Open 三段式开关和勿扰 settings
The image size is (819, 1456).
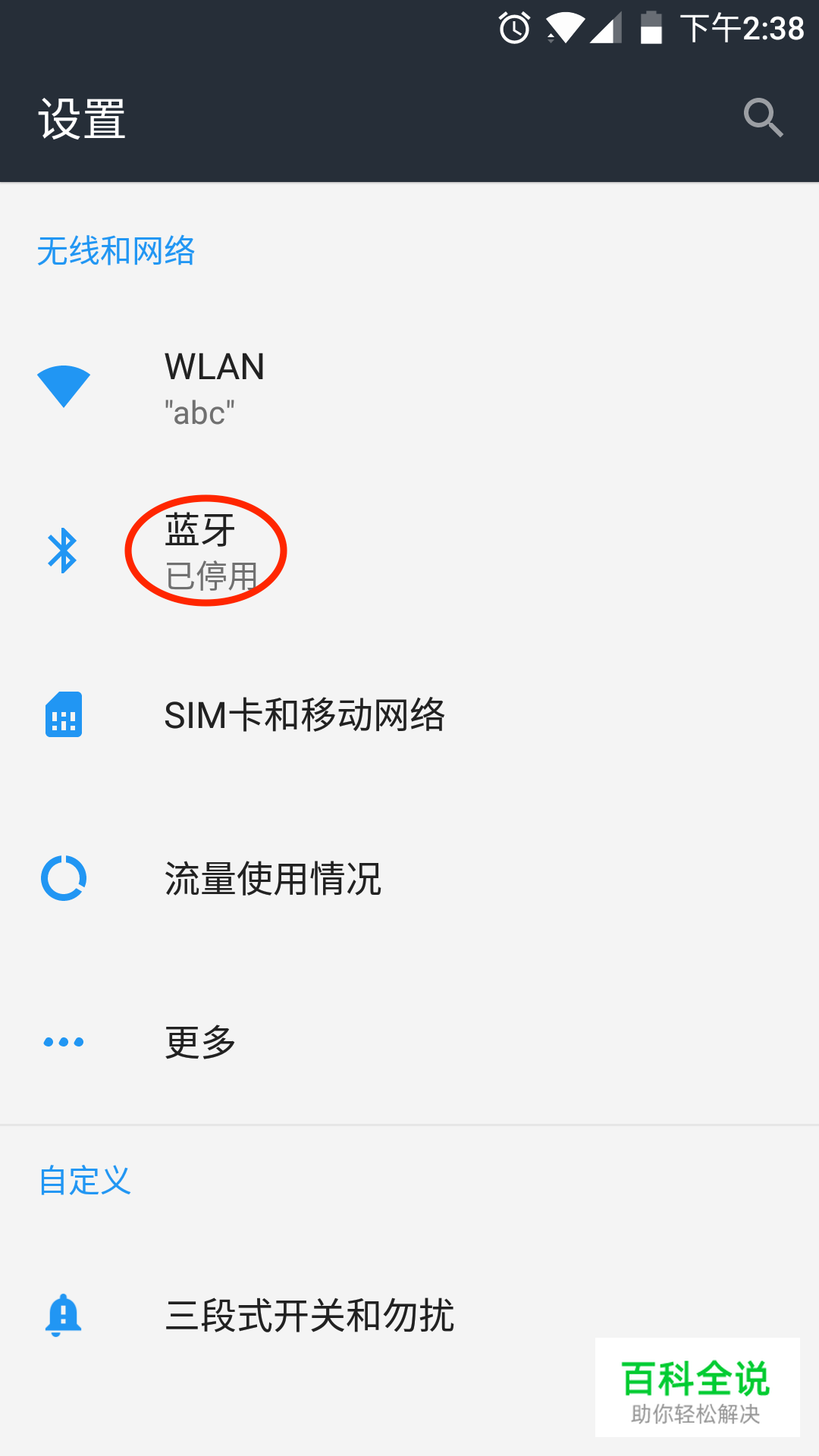tap(309, 1315)
